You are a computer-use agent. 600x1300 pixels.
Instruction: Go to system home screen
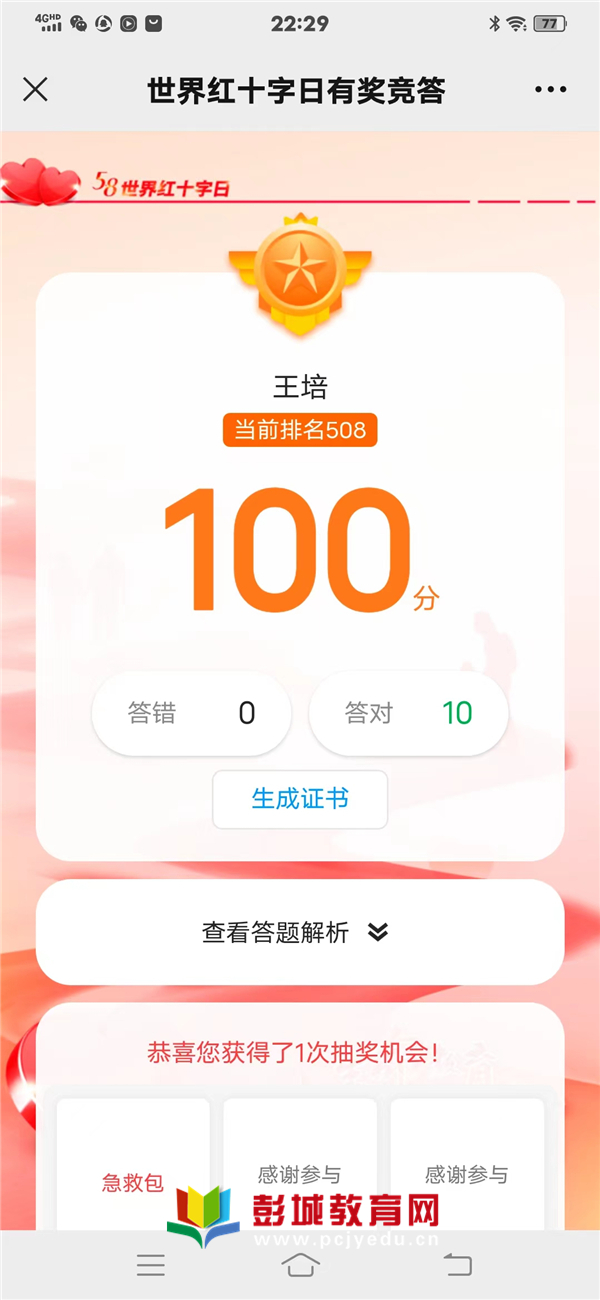300,1265
